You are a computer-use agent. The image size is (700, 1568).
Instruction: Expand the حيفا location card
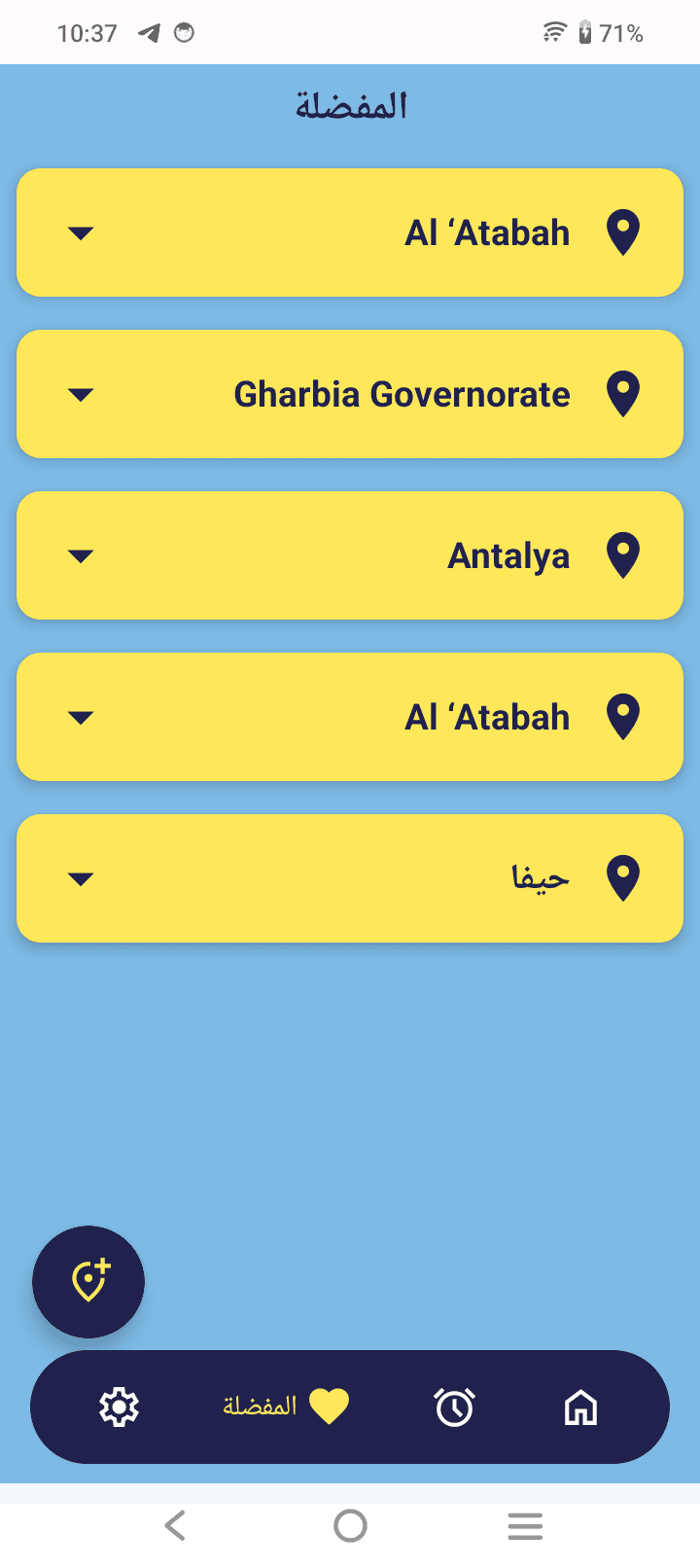81,878
